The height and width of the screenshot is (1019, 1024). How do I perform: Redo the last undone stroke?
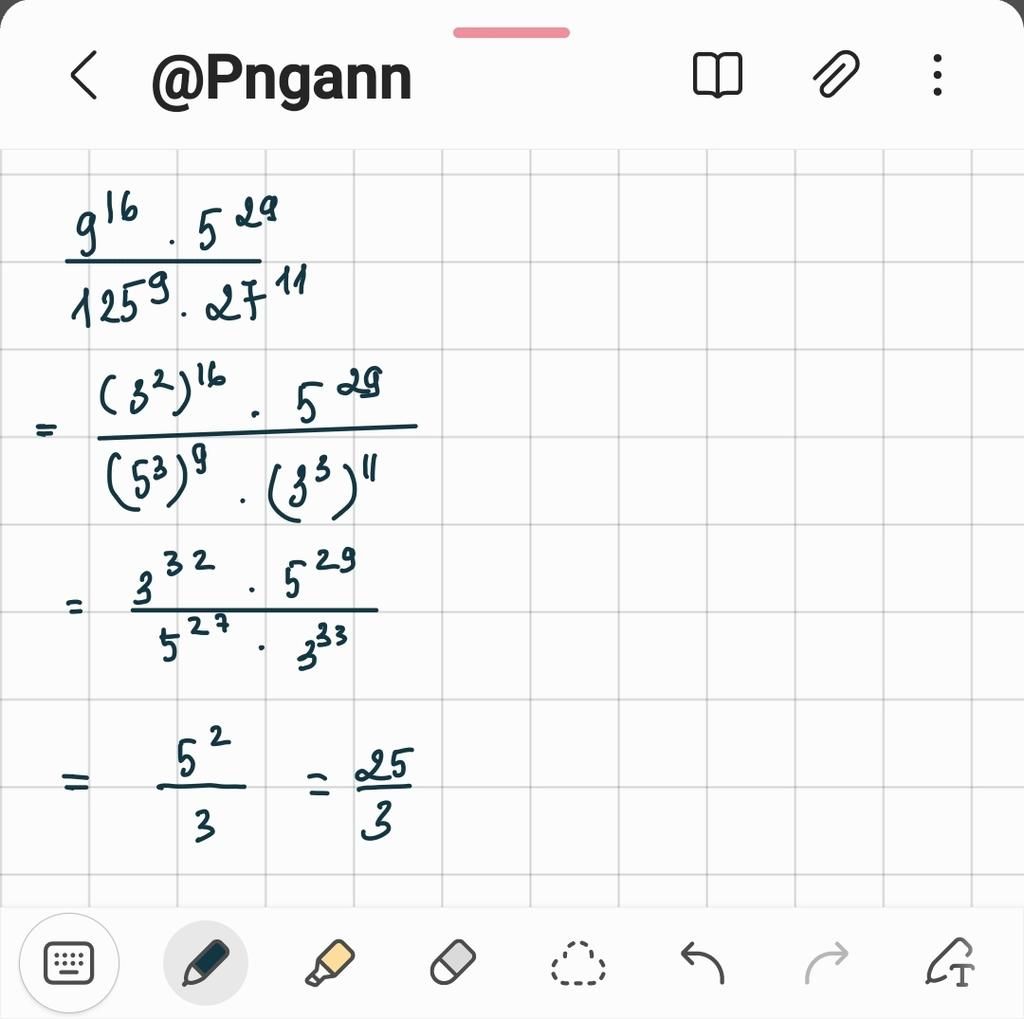[x=826, y=964]
